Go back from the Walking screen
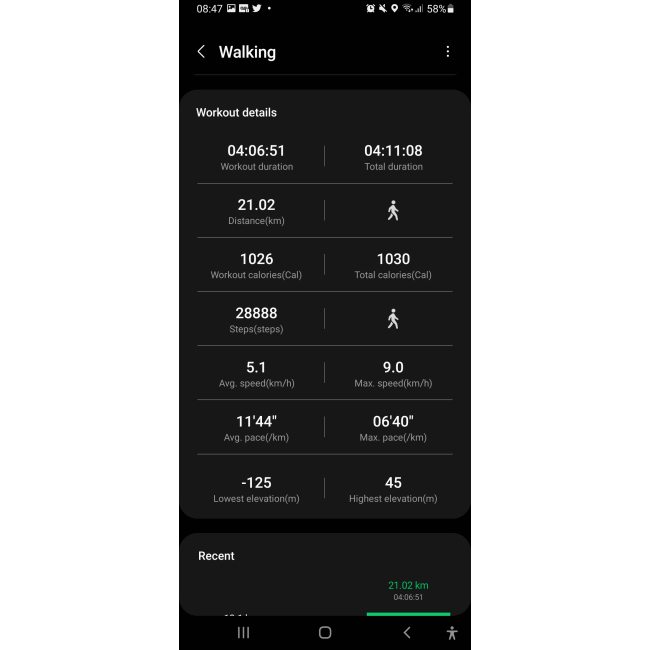The image size is (650, 650). point(201,52)
